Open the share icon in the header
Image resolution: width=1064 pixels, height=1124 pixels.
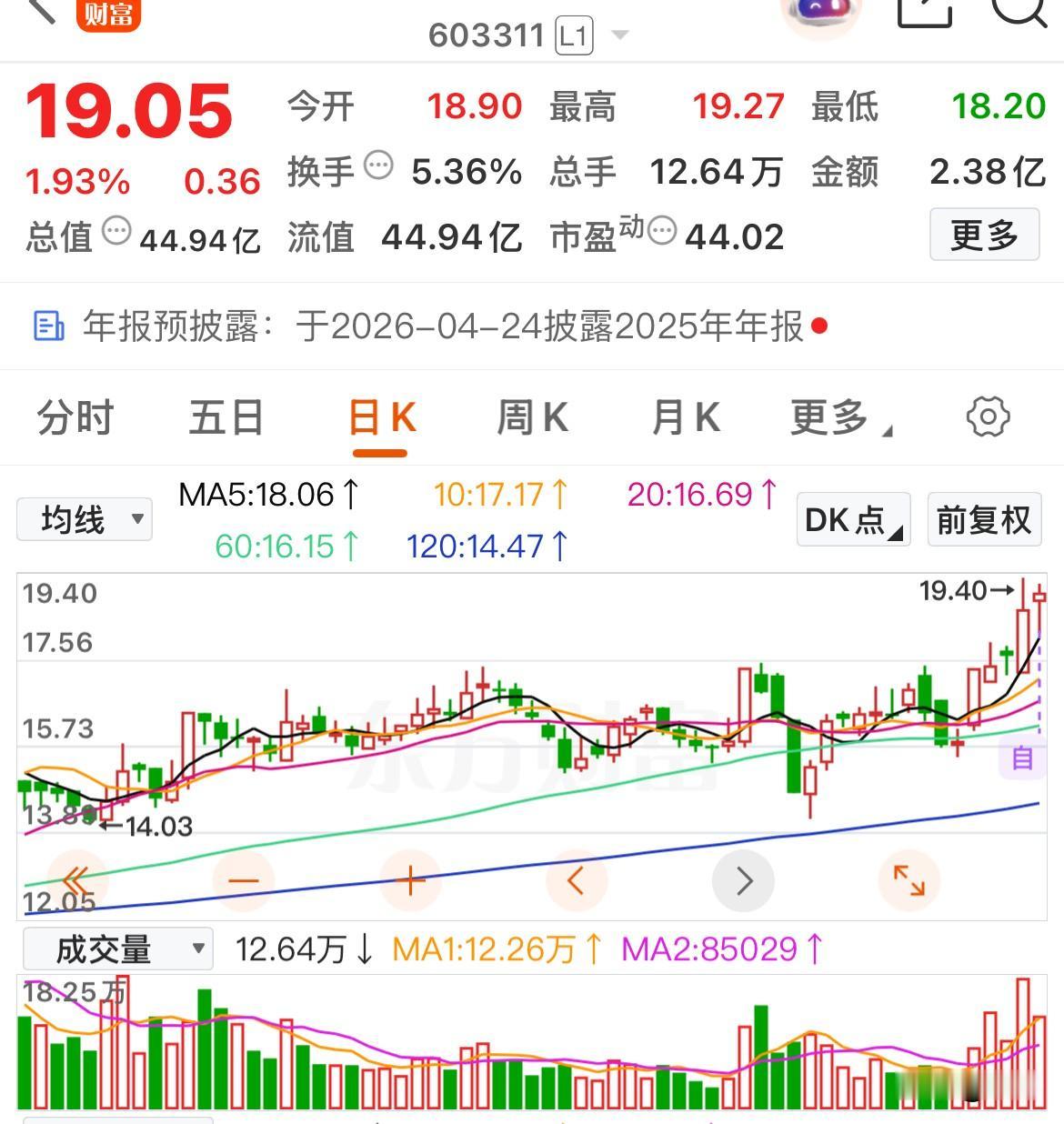point(924,11)
